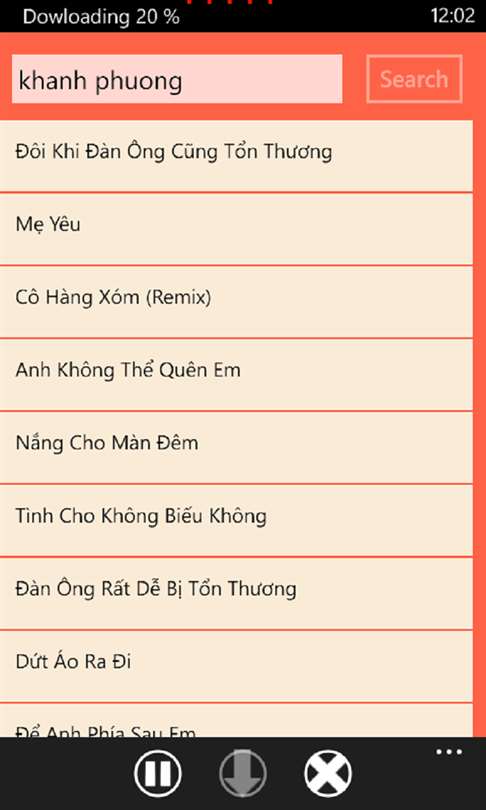This screenshot has width=486, height=810.
Task: Choose Đàn Ông Rất Dễ Bị Tổn Thương
Action: click(x=236, y=593)
